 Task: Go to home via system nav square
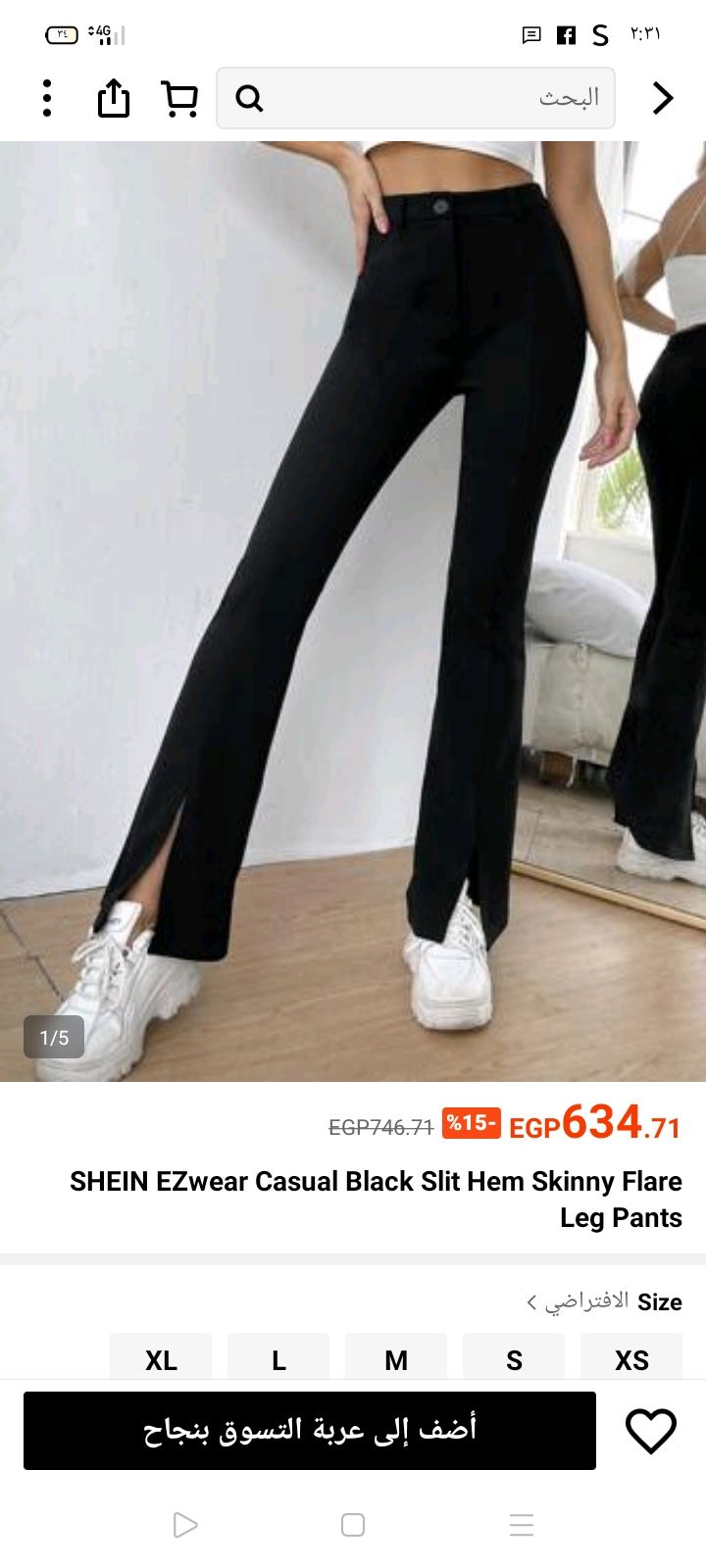(x=353, y=1525)
